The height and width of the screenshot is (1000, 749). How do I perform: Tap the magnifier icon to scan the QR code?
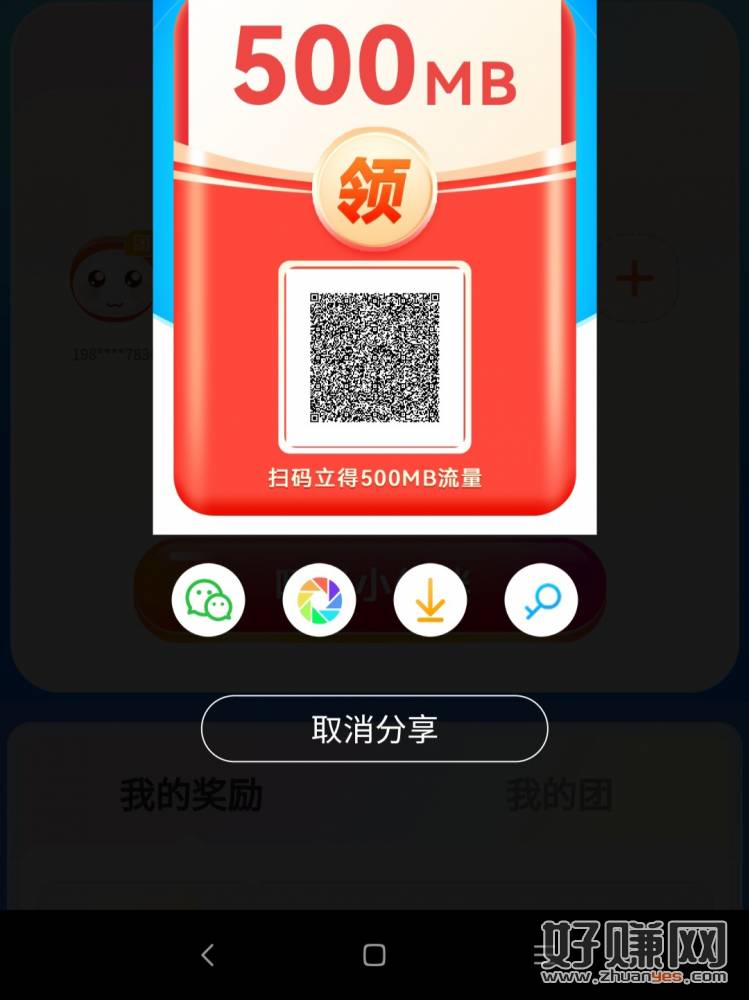pos(541,600)
